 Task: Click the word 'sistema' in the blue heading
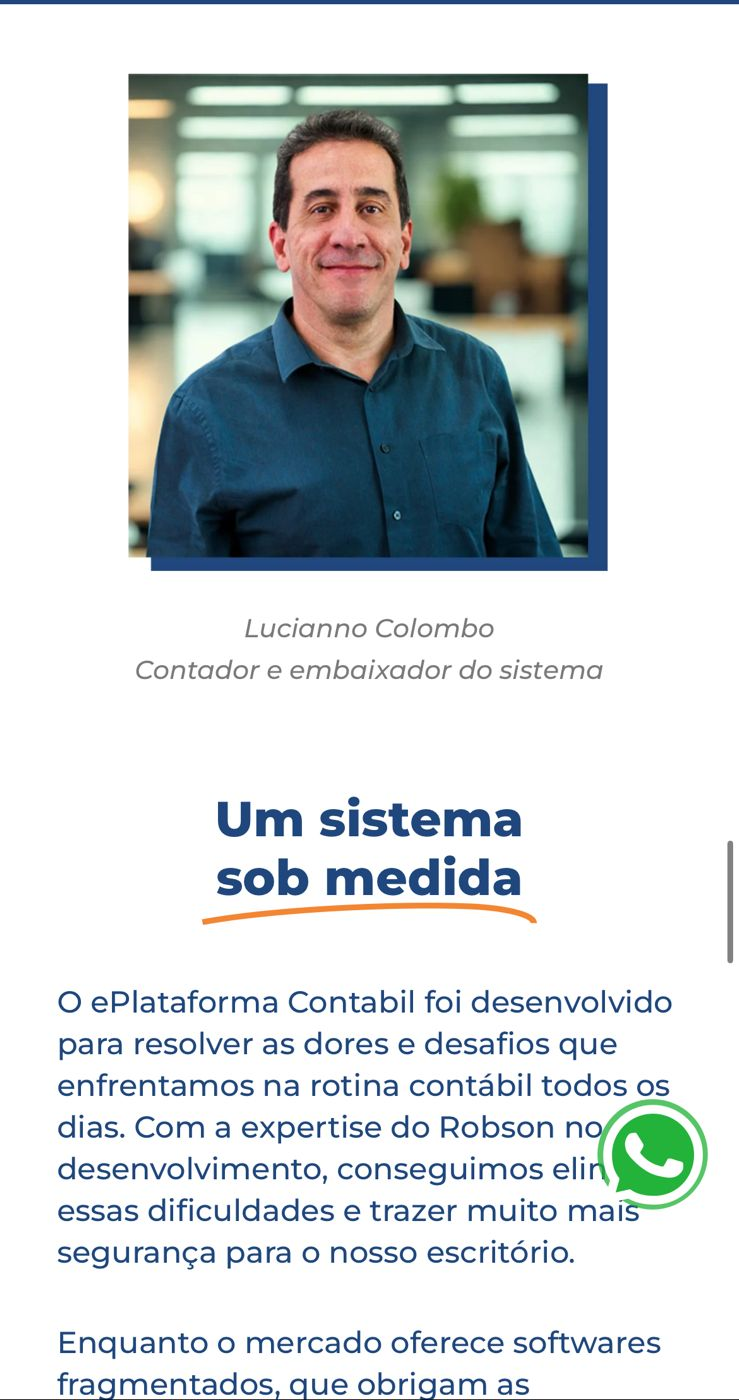tap(418, 820)
